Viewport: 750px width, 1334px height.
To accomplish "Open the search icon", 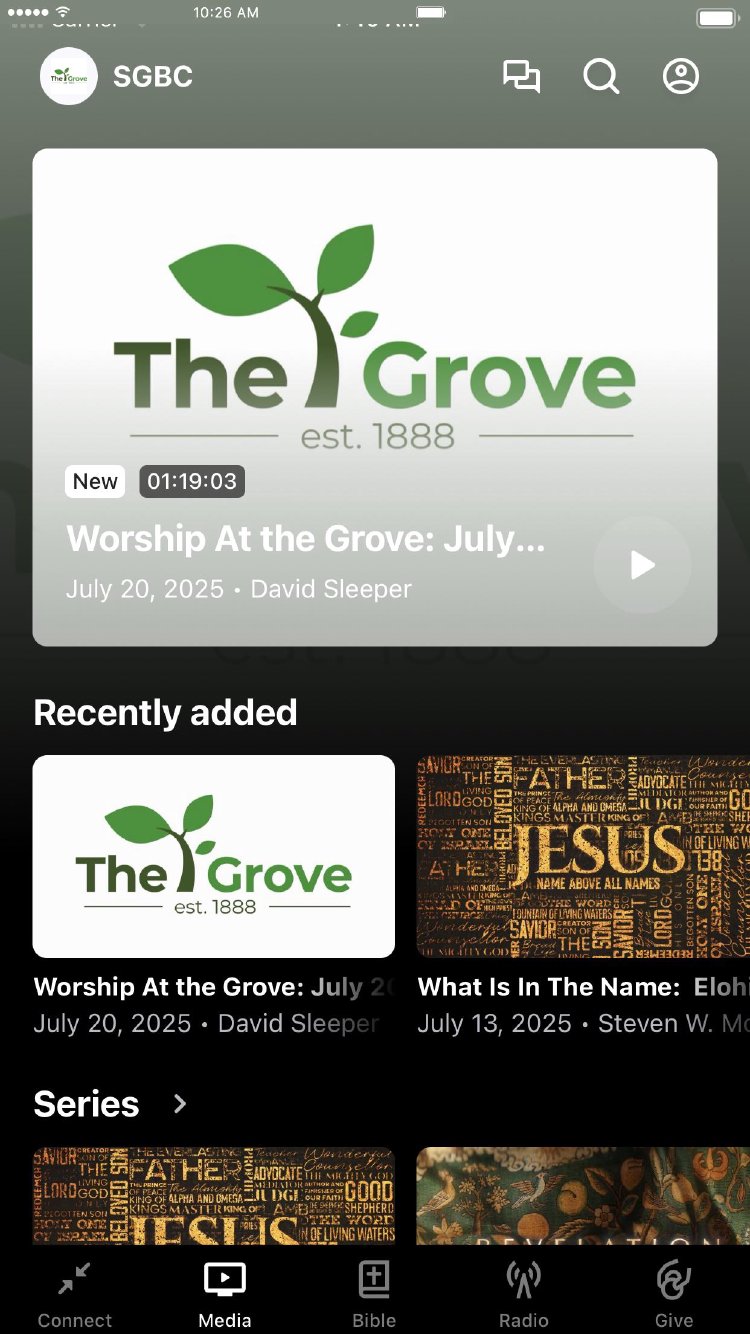I will click(601, 77).
